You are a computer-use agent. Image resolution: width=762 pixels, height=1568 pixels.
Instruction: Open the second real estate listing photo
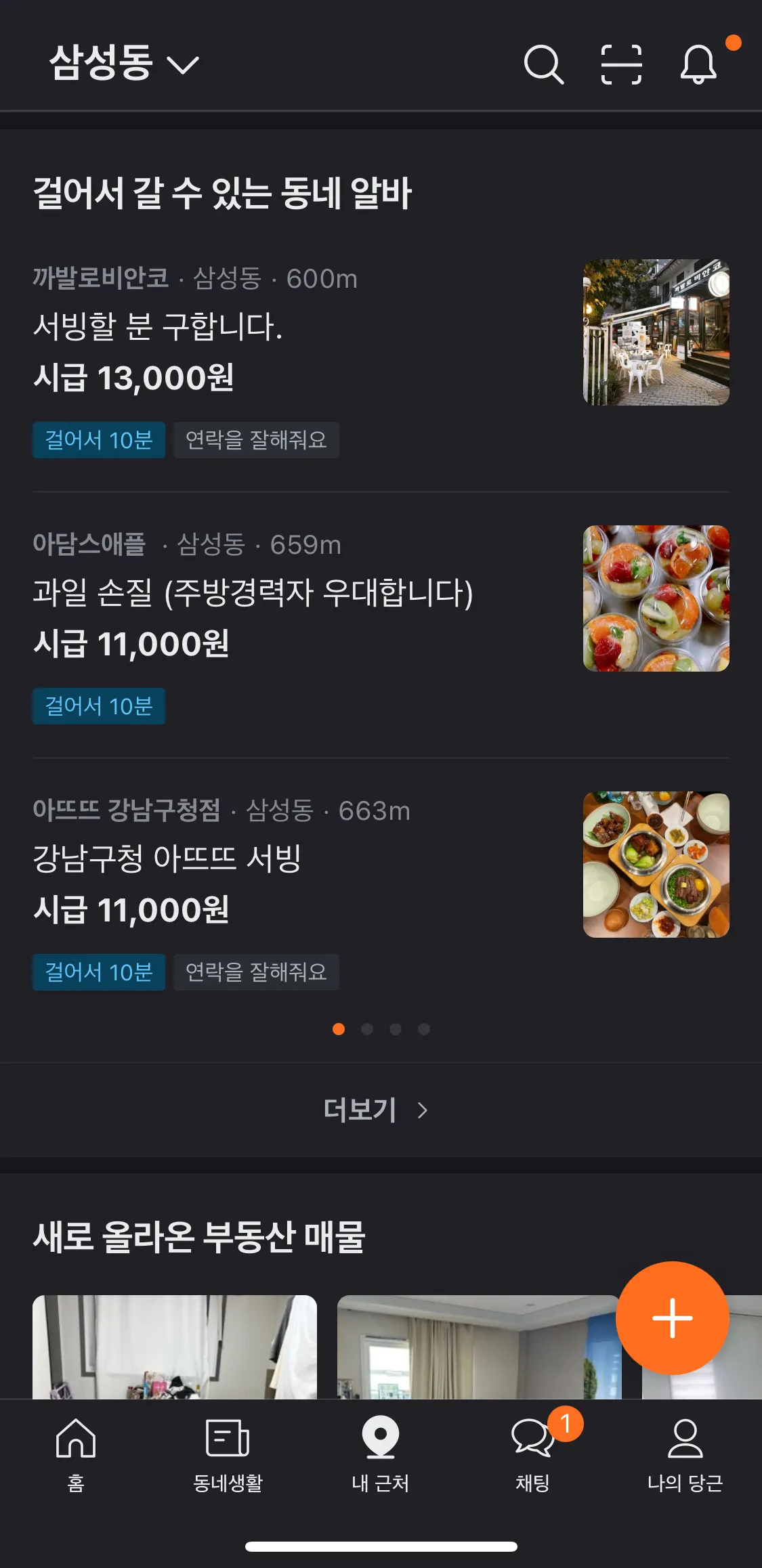[x=478, y=1346]
